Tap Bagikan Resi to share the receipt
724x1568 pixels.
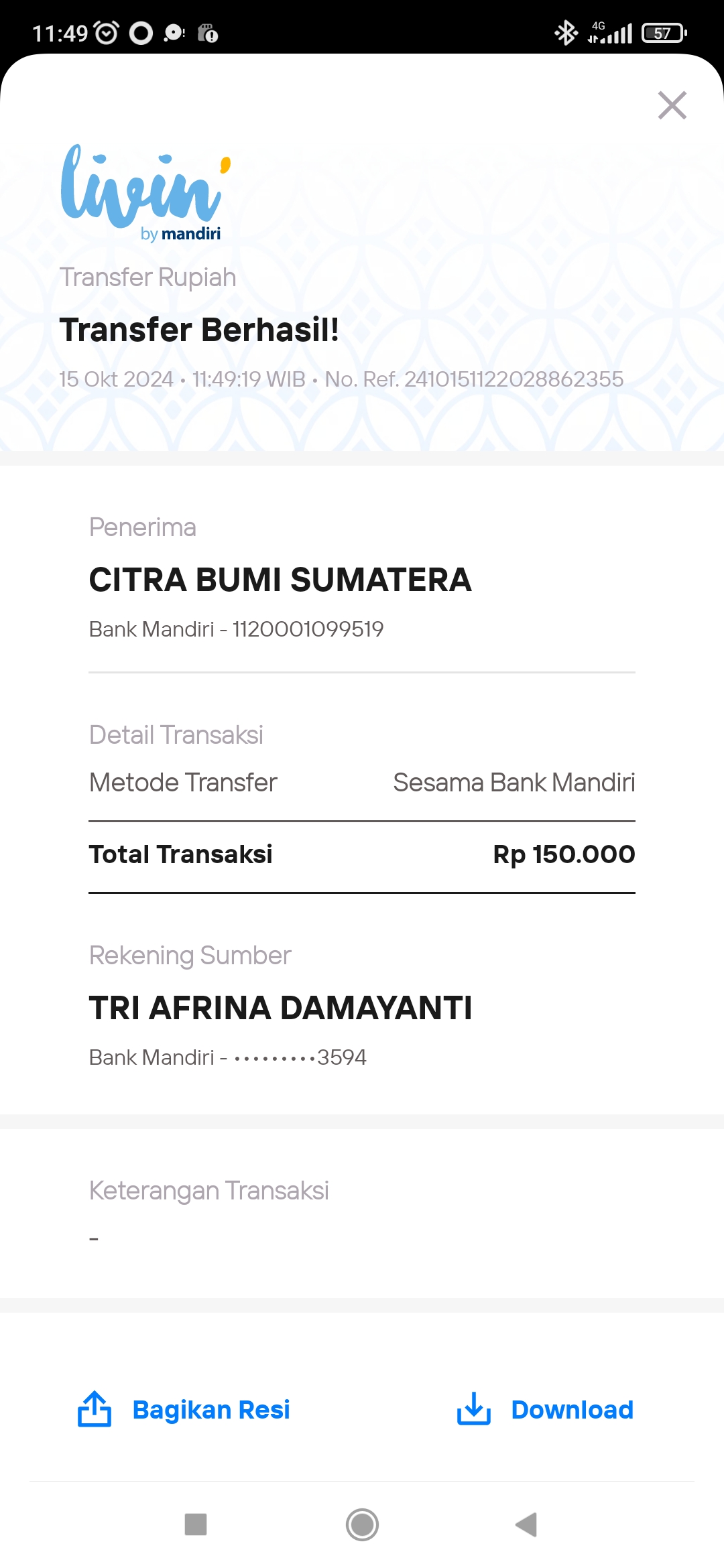tap(184, 1410)
